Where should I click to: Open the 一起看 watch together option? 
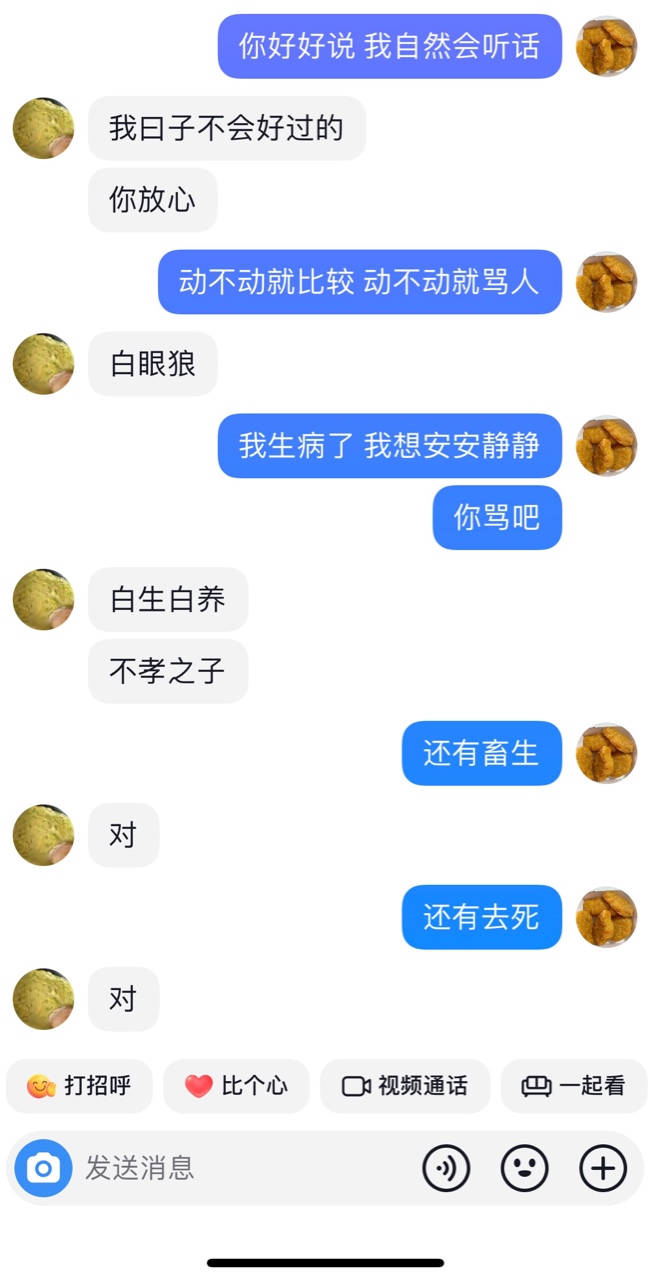pyautogui.click(x=574, y=1086)
